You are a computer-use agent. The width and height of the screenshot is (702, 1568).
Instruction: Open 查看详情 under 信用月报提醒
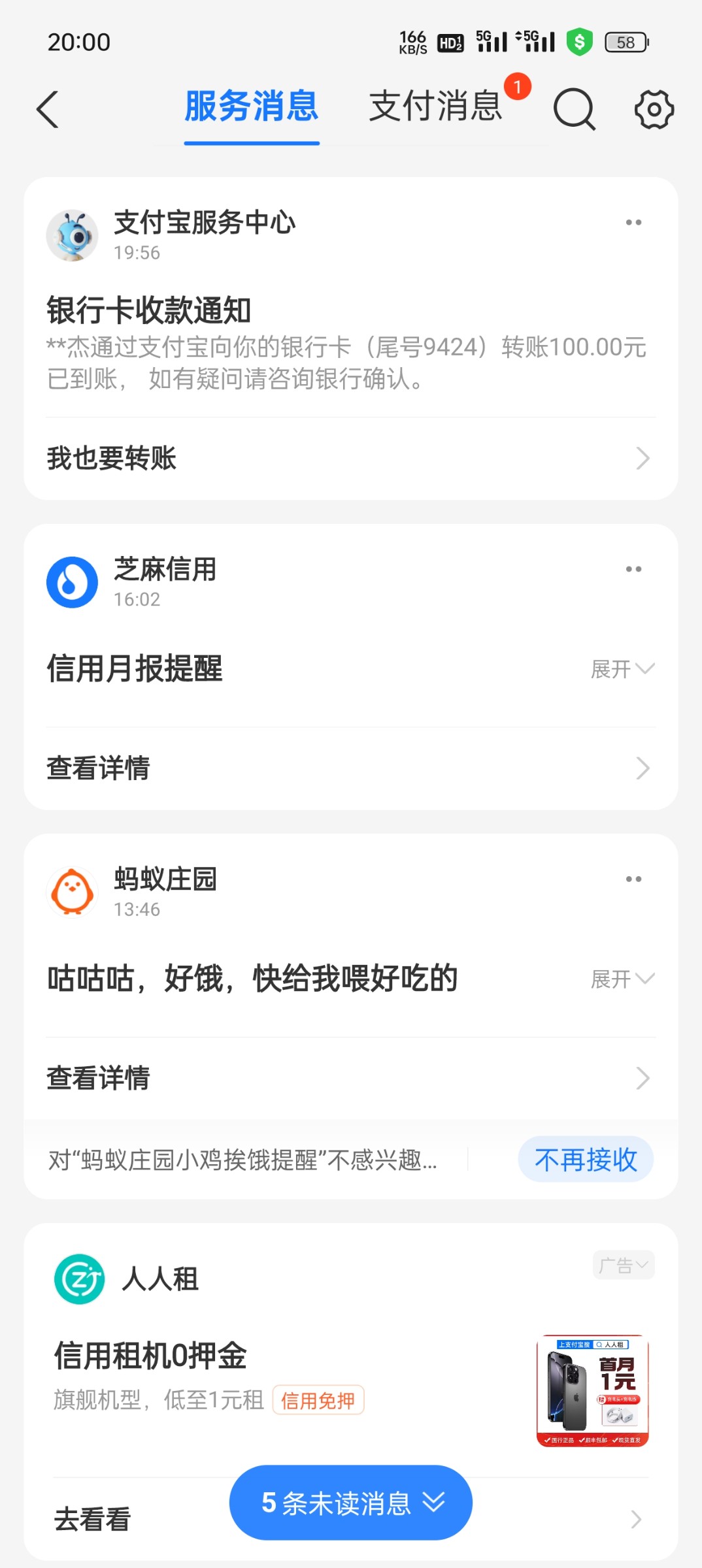pyautogui.click(x=350, y=768)
